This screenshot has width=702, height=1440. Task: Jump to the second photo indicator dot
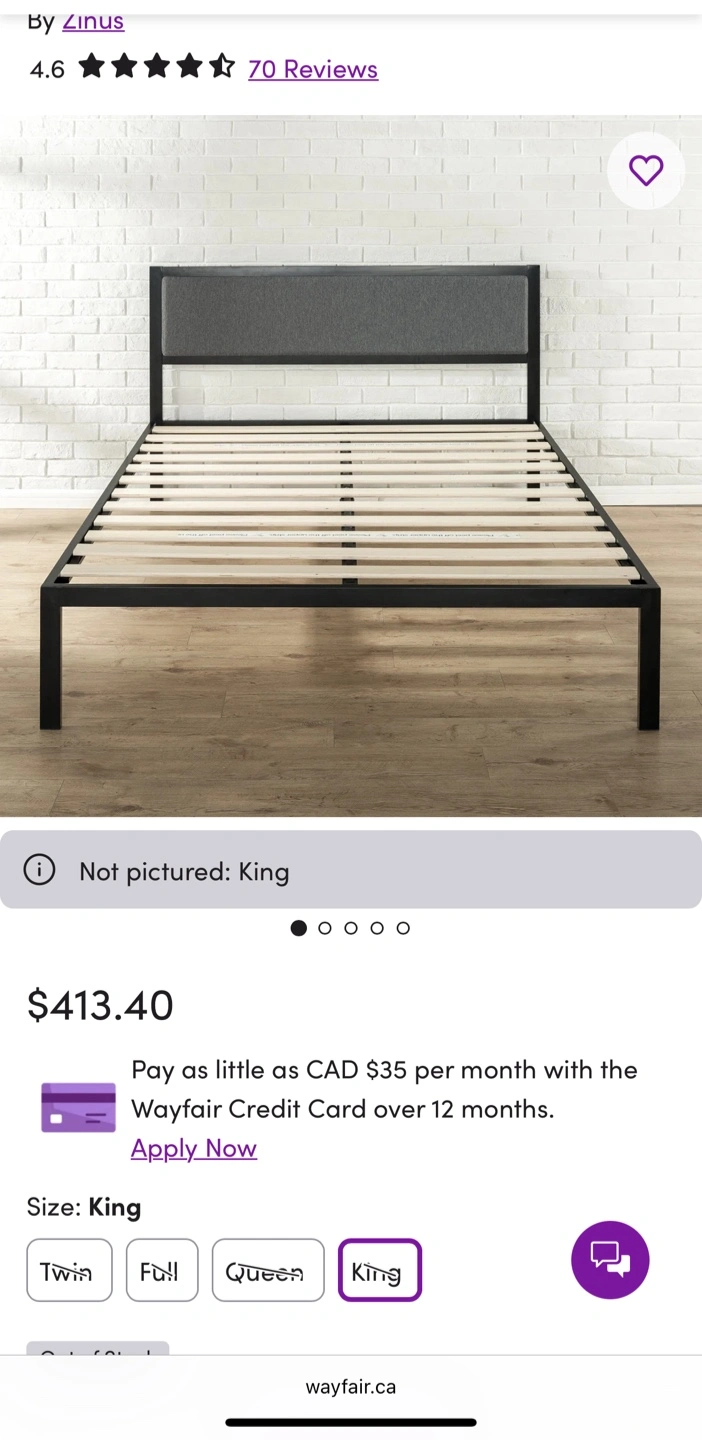coord(325,928)
